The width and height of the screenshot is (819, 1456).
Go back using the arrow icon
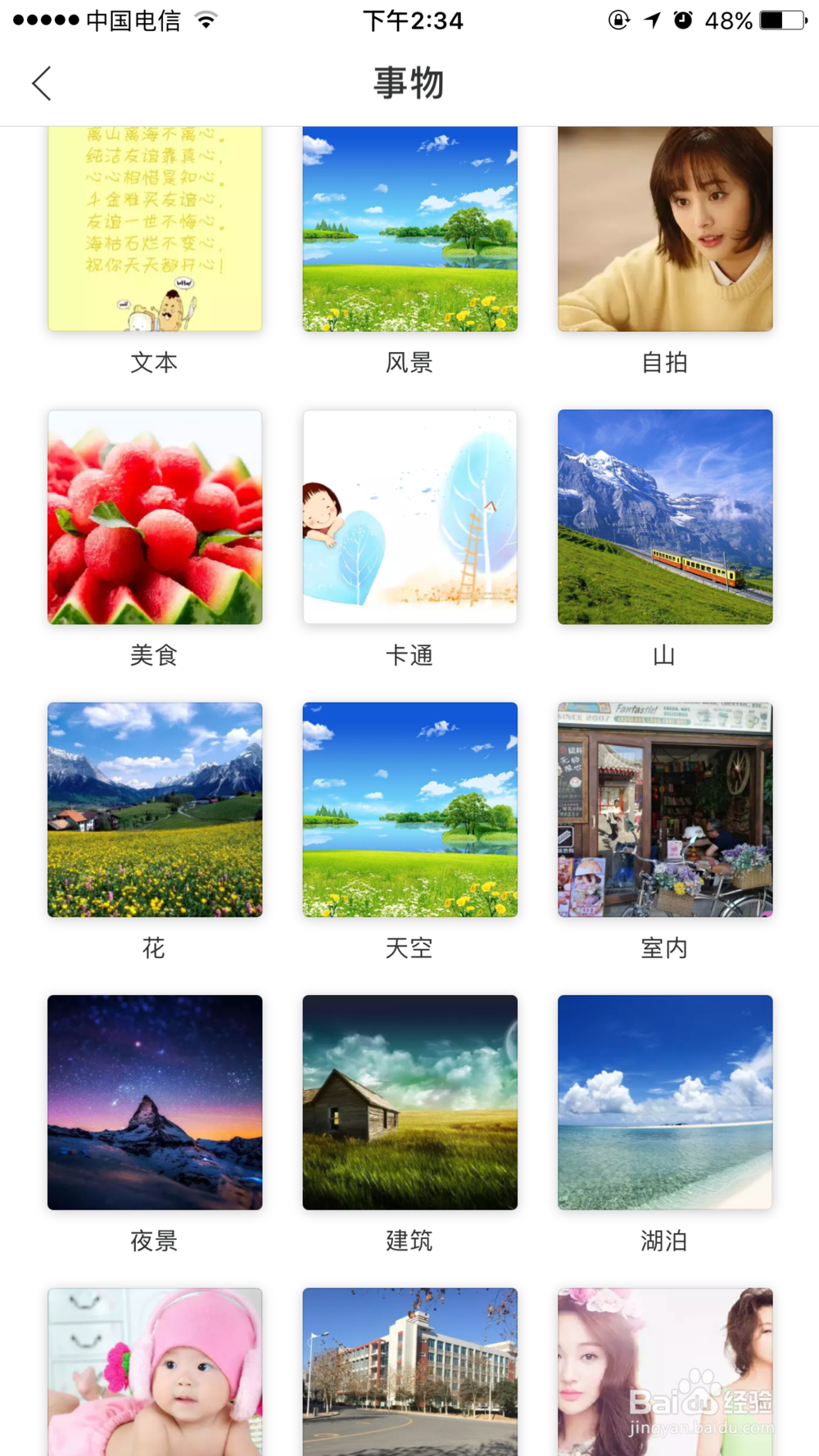(x=42, y=84)
